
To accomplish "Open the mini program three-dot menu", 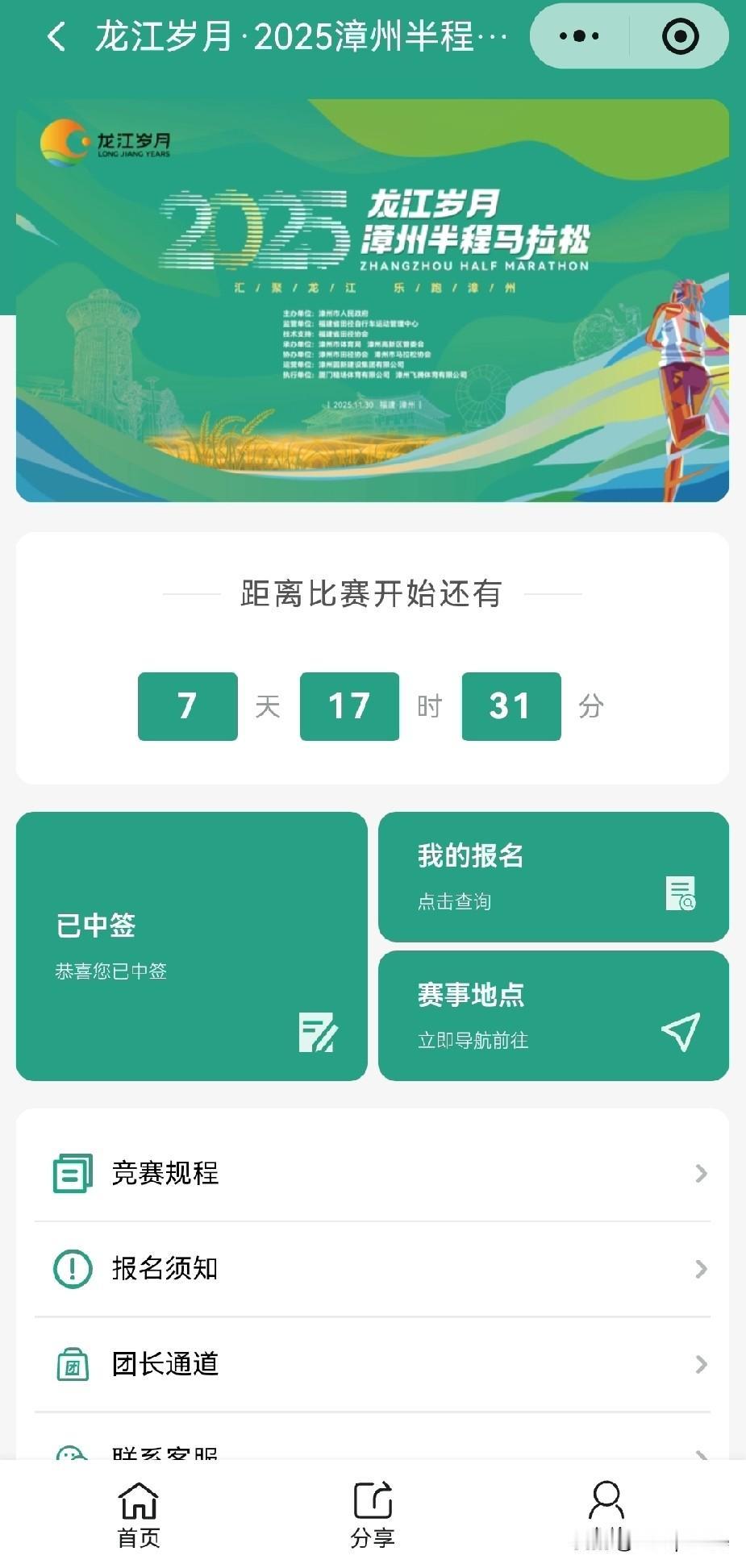I will (x=576, y=35).
